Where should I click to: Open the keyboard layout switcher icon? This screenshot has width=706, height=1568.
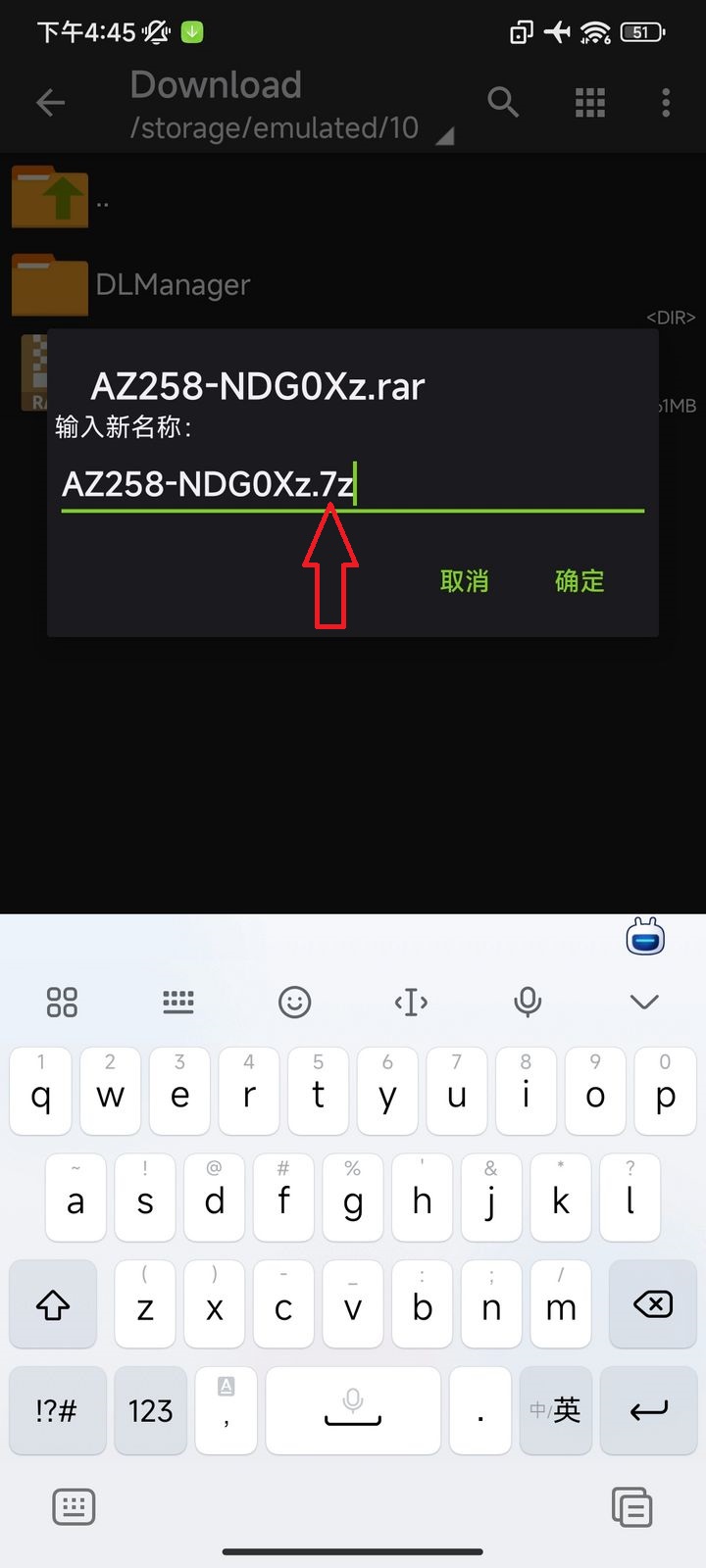point(74,1506)
